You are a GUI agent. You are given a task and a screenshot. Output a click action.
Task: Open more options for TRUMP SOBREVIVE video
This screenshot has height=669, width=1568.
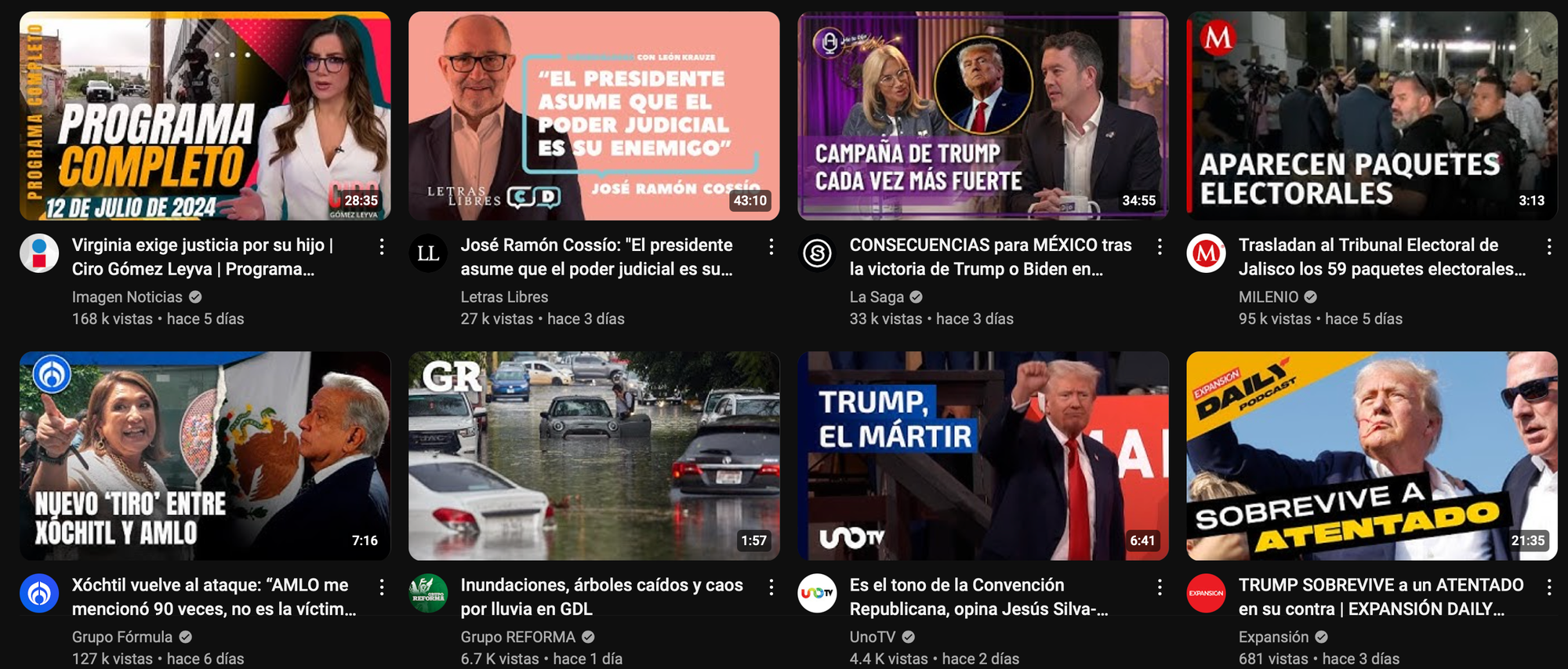[x=1549, y=587]
